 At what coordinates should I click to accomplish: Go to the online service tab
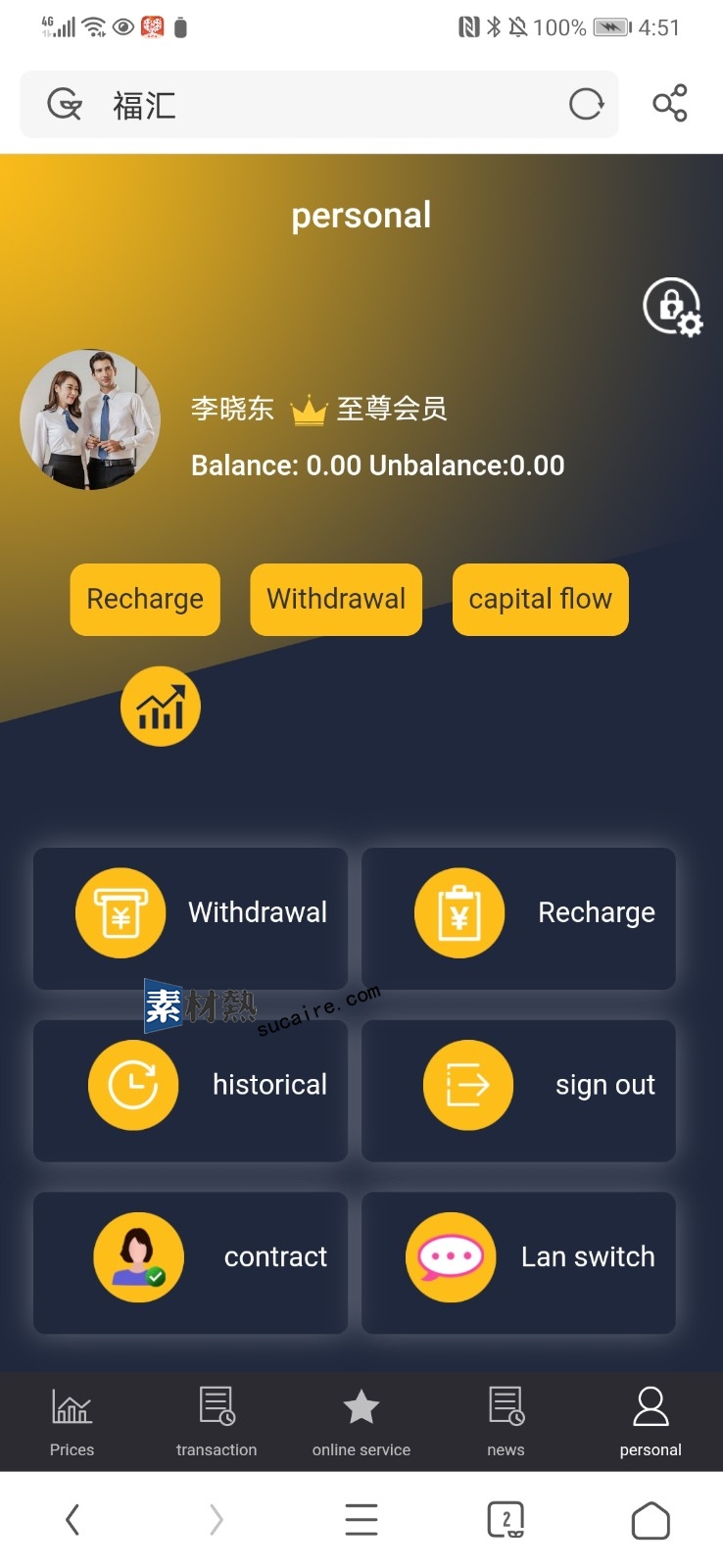[x=361, y=1421]
